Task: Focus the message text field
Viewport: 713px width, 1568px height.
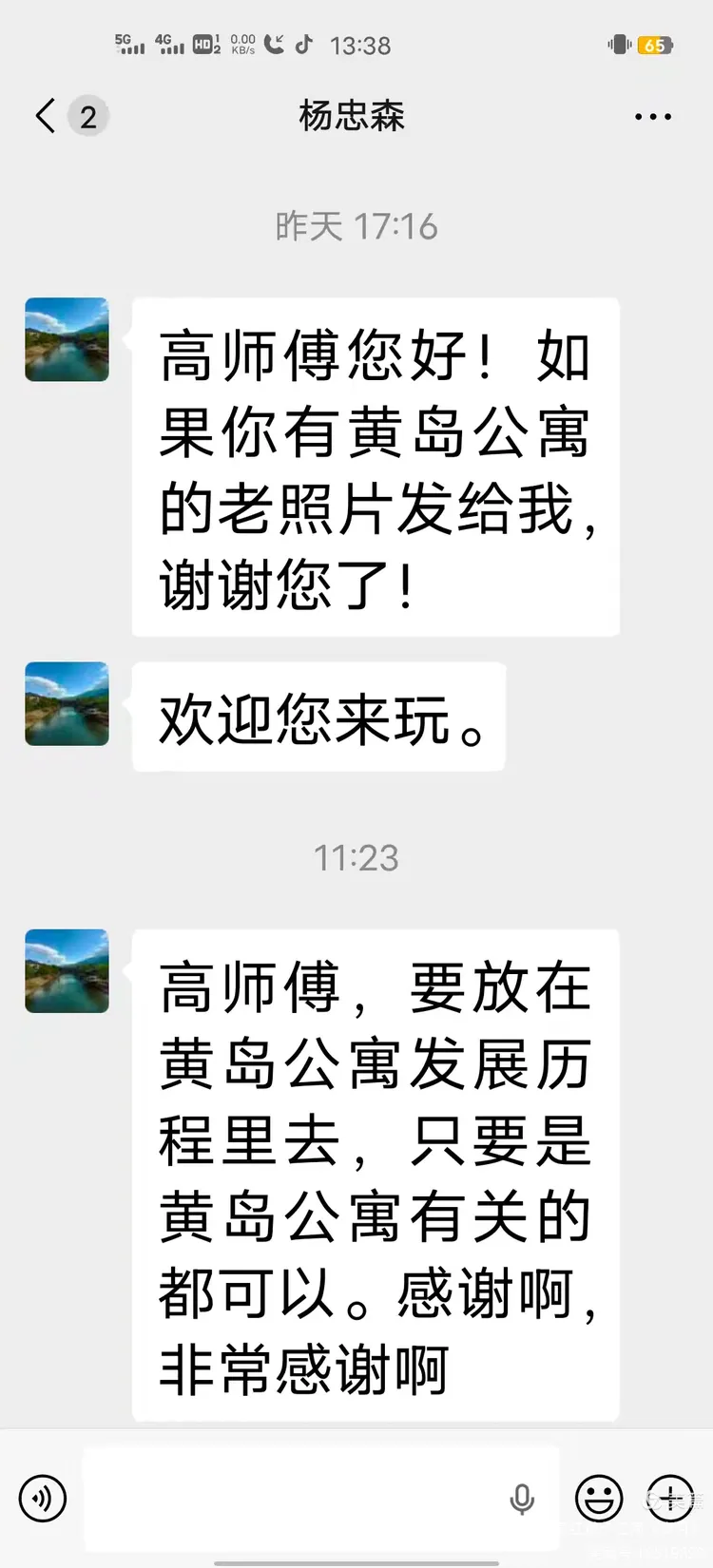Action: point(295,1499)
